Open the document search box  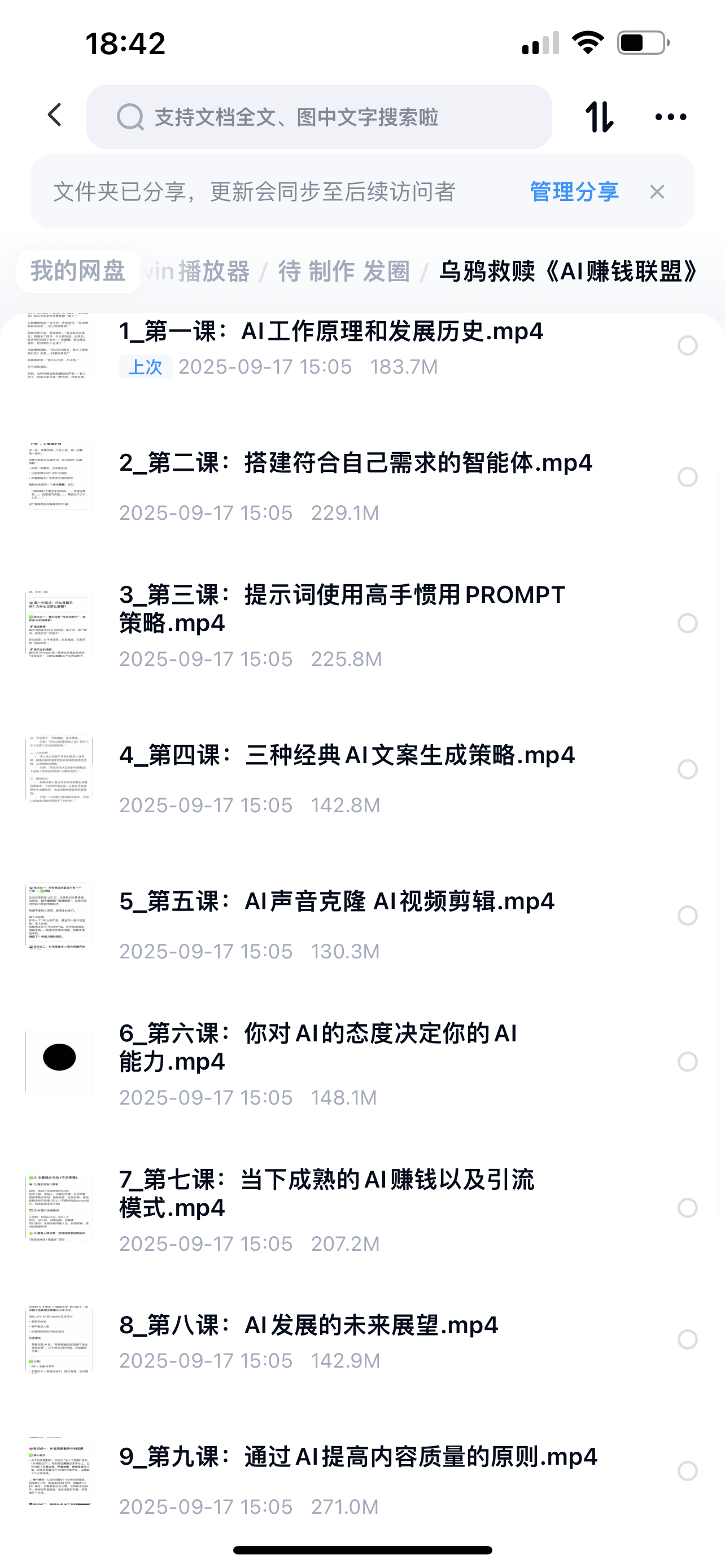tap(319, 117)
